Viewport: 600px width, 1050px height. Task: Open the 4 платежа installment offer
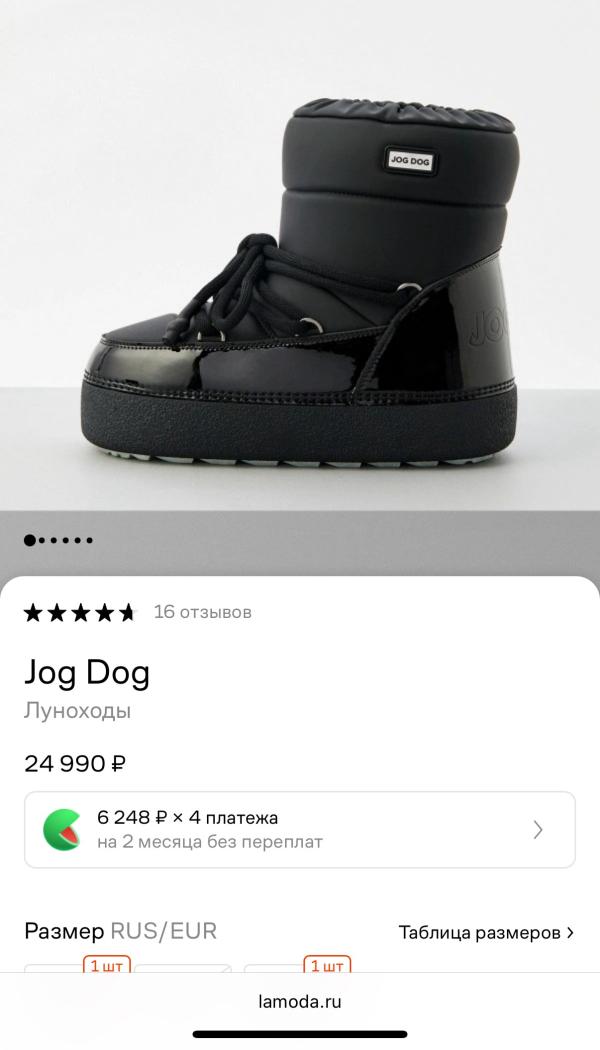click(x=300, y=830)
